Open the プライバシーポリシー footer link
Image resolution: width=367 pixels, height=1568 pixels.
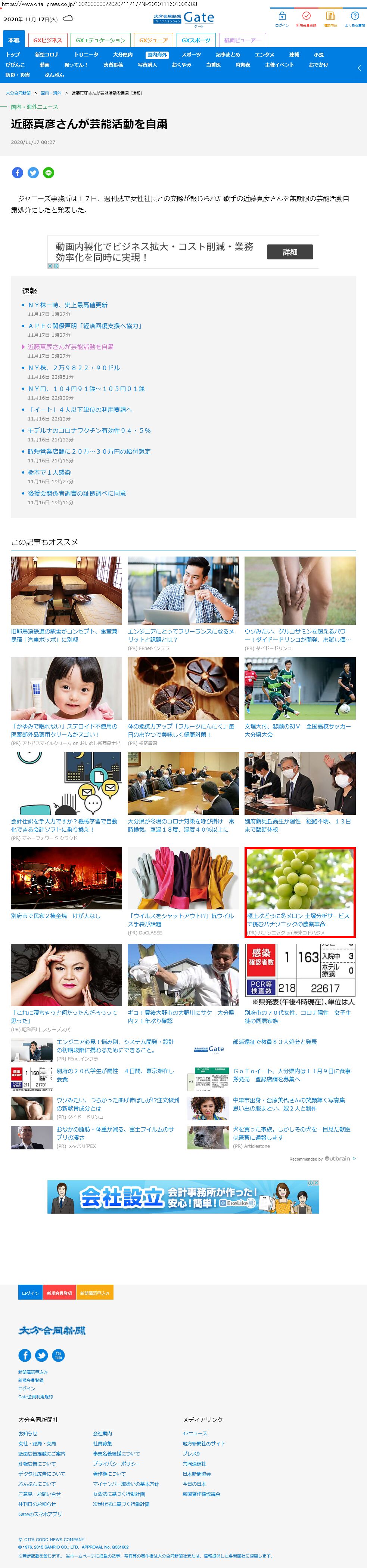116,1463
